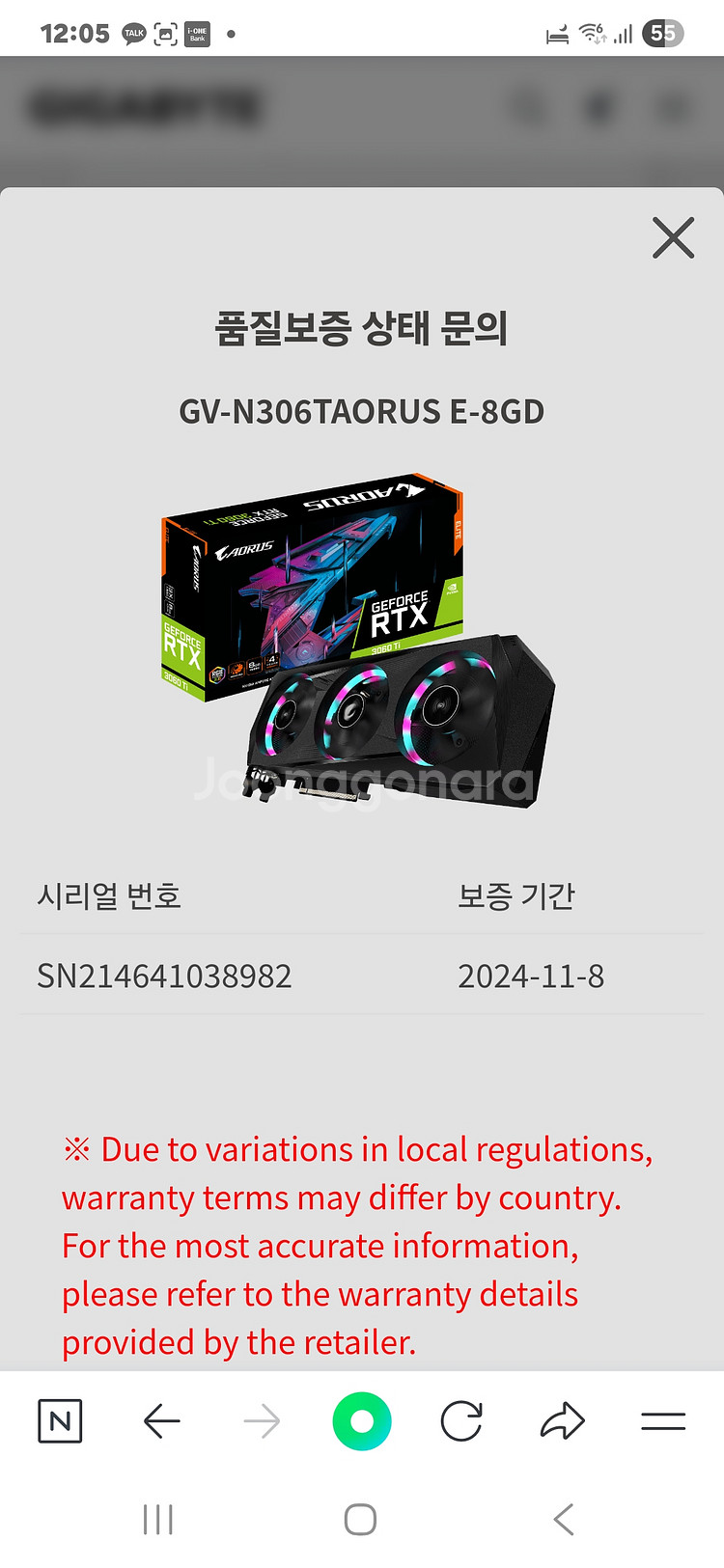
Task: Go to the phone home screen
Action: tap(360, 1520)
